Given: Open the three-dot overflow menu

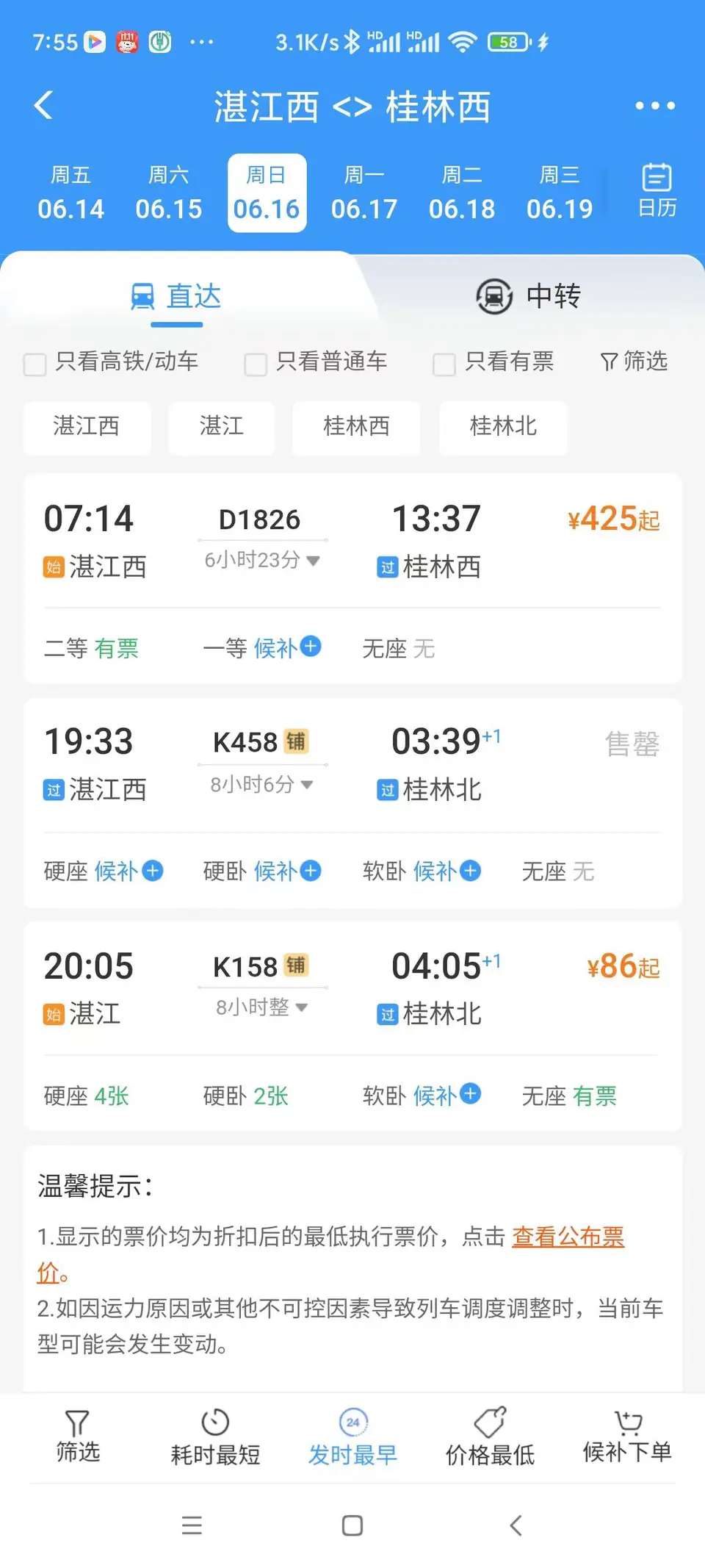Looking at the screenshot, I should [654, 106].
